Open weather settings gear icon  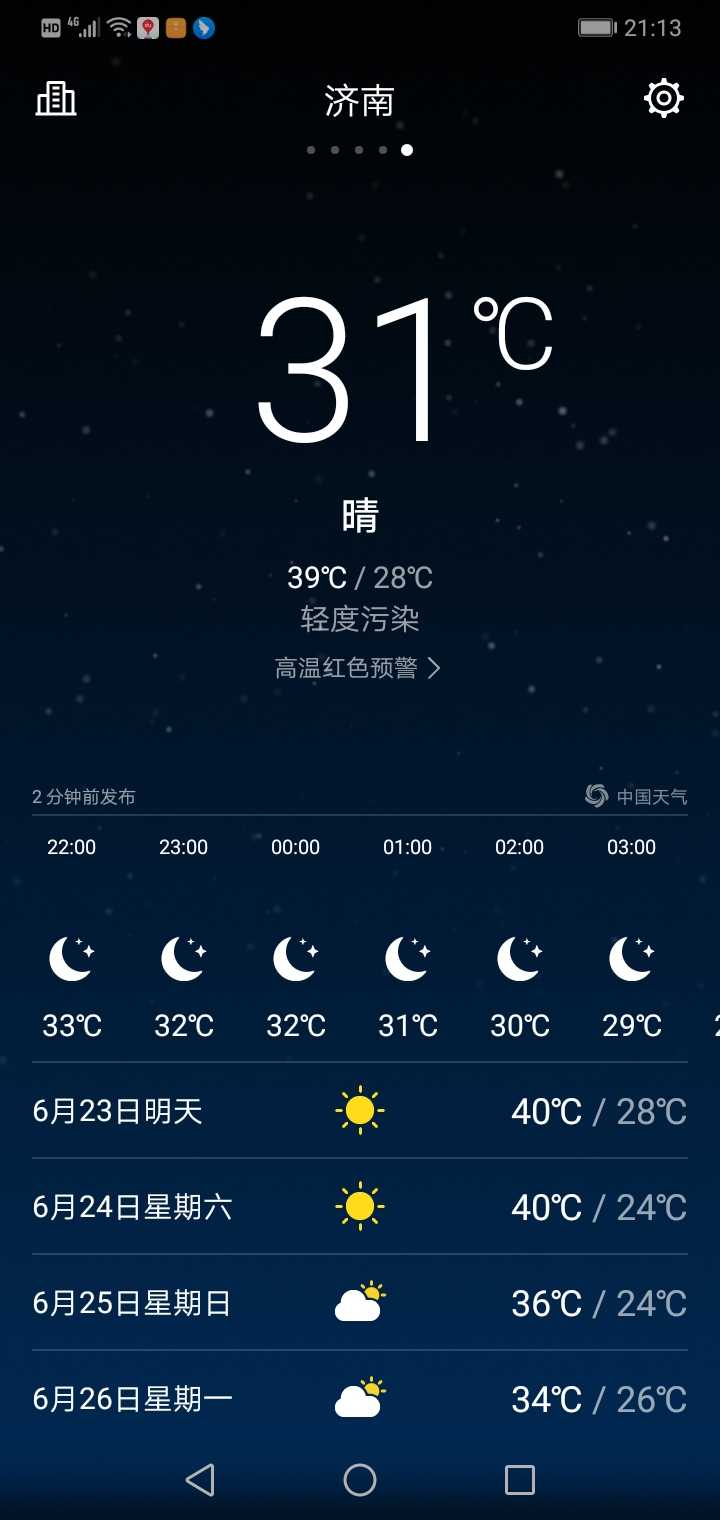coord(664,98)
